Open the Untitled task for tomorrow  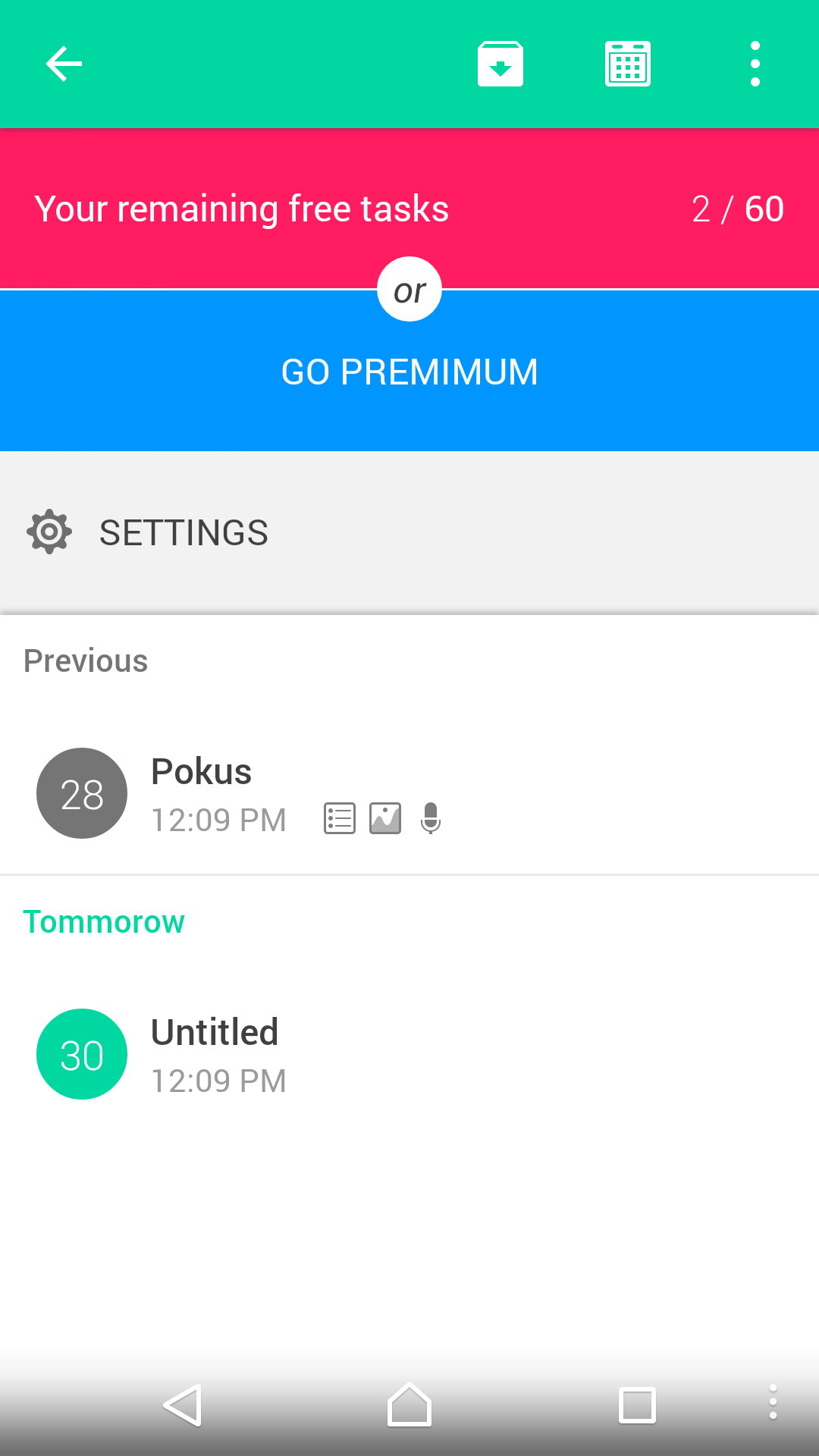(x=409, y=1054)
